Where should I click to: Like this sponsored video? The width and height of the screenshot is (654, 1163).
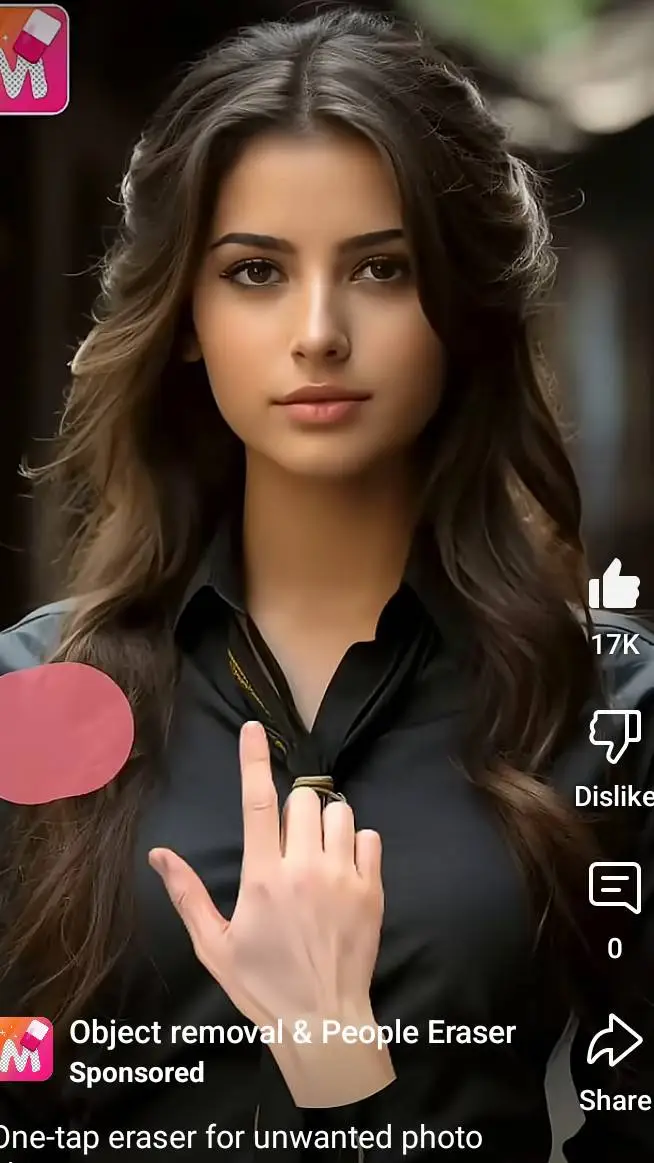pyautogui.click(x=613, y=586)
